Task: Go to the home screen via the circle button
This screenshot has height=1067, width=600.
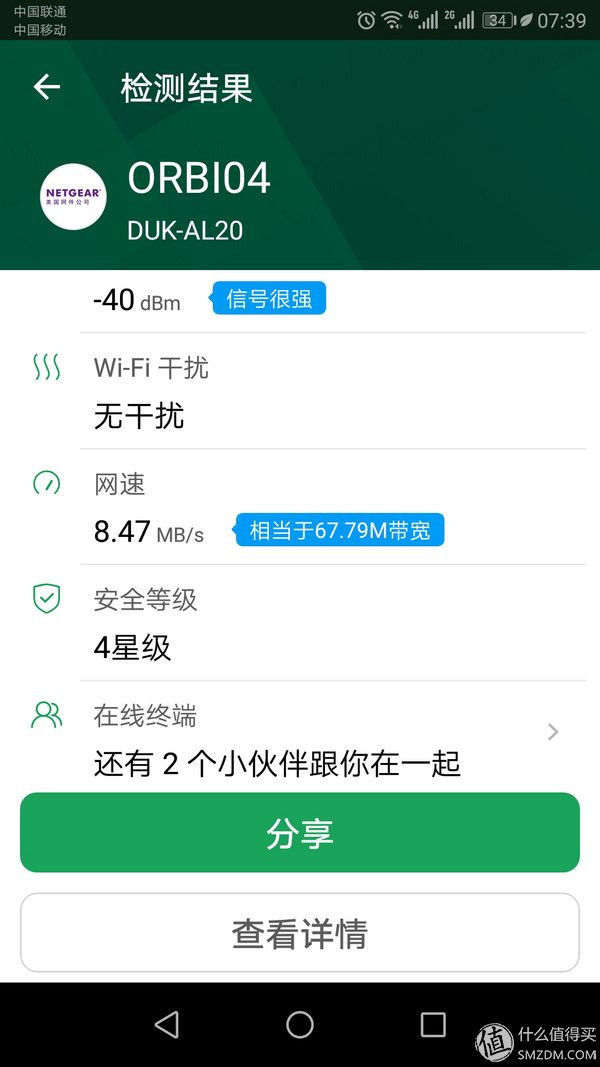Action: (300, 1023)
